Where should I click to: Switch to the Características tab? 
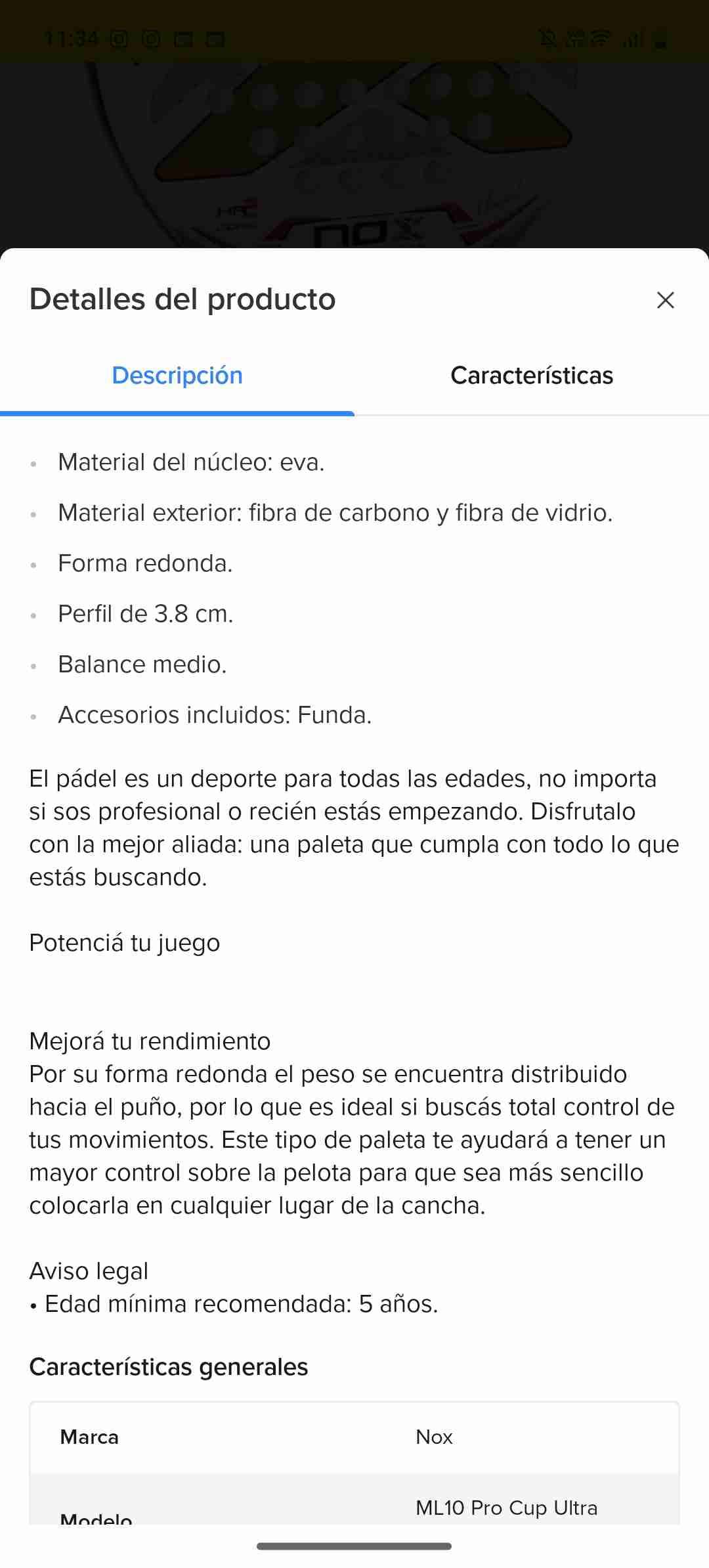(x=531, y=376)
